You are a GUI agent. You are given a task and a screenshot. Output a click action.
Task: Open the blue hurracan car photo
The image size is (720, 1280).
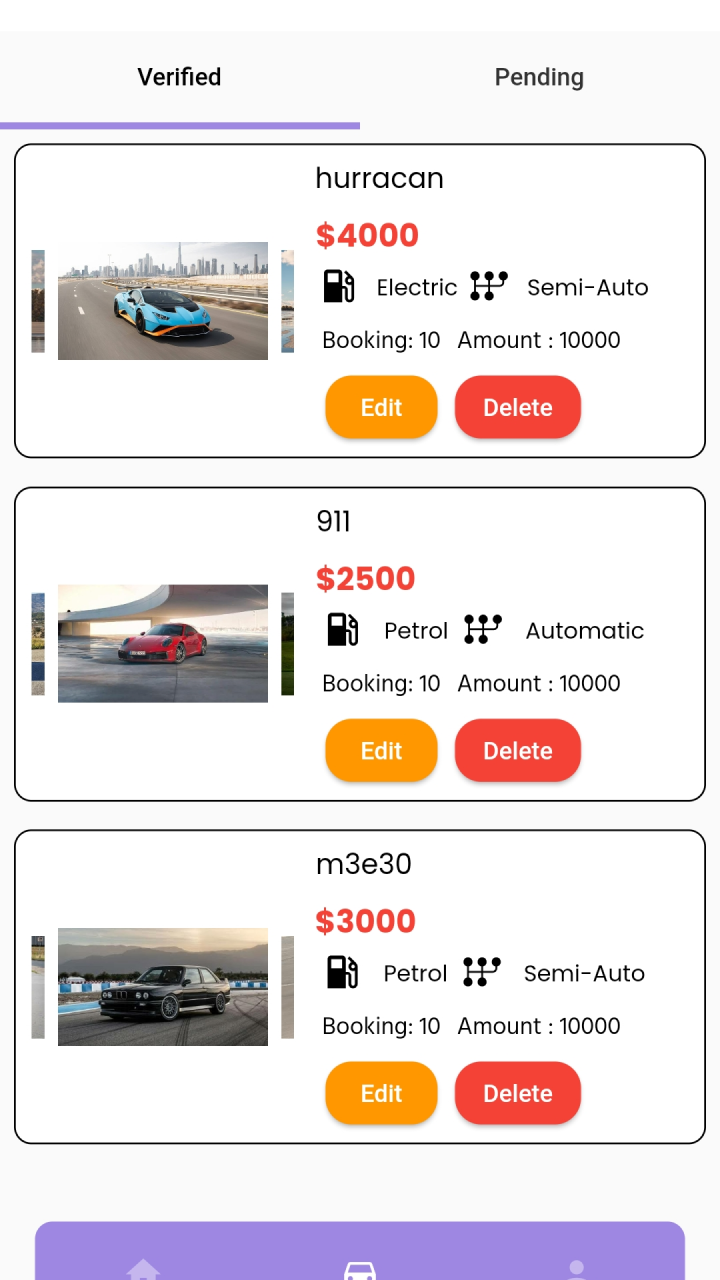[x=163, y=299]
